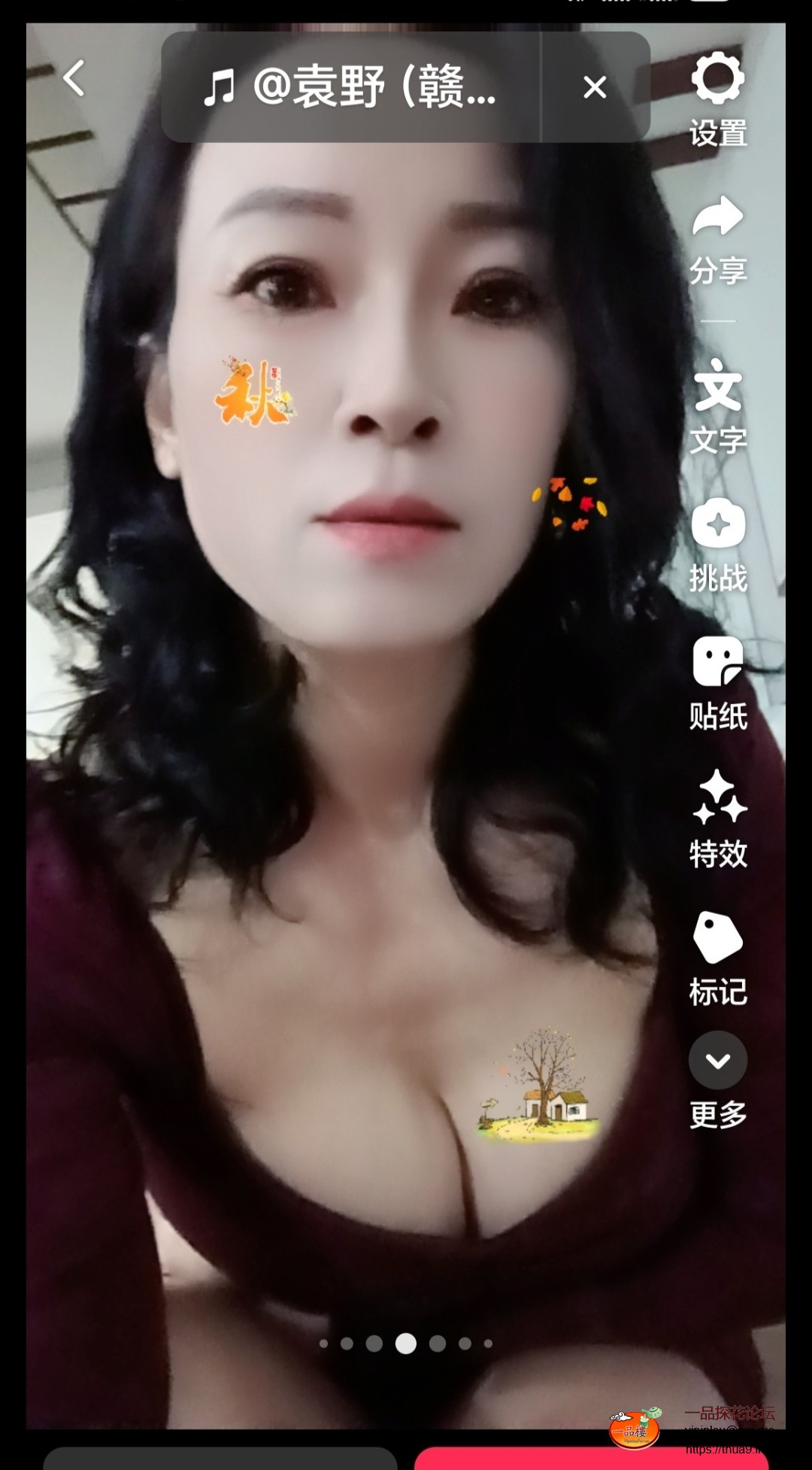The width and height of the screenshot is (812, 1470).
Task: Select the 标记 tag tool
Action: [718, 957]
